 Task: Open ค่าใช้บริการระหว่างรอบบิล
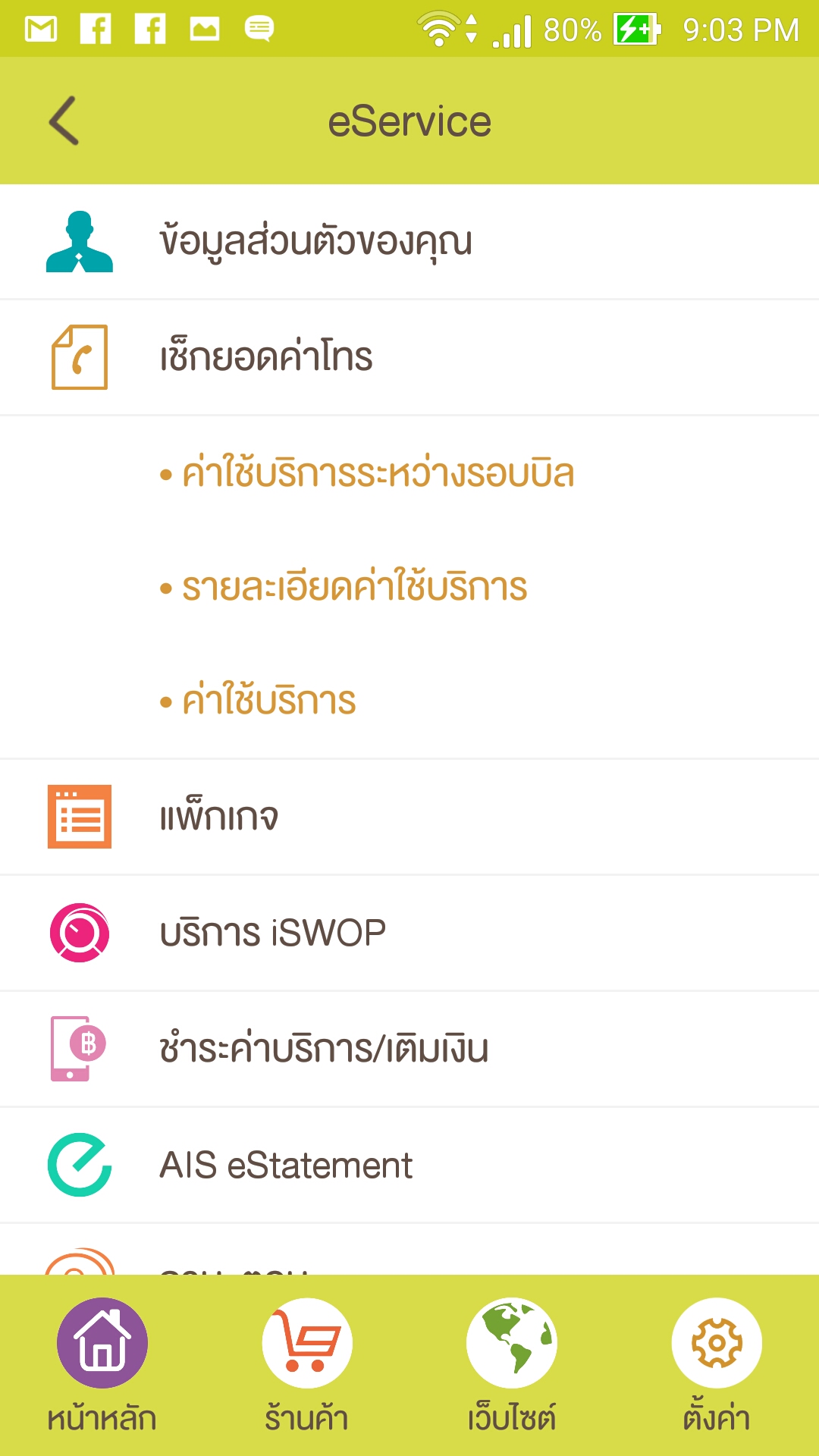[369, 474]
